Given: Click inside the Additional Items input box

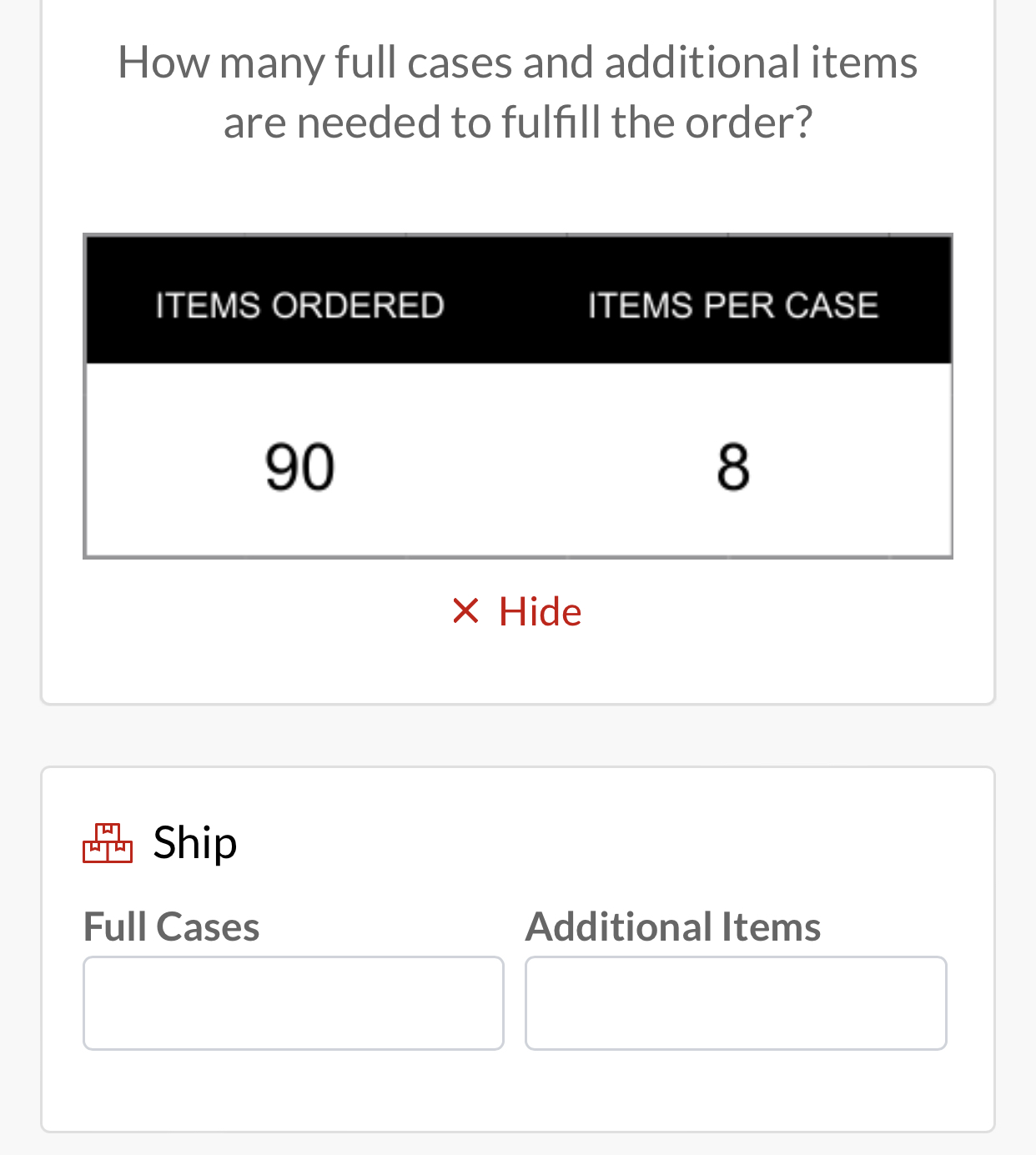Looking at the screenshot, I should (735, 1002).
